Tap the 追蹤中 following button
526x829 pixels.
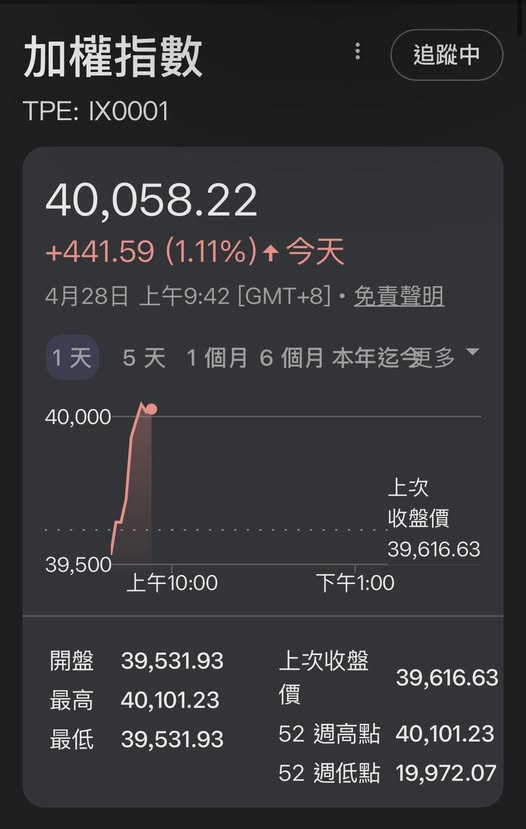coord(447,54)
